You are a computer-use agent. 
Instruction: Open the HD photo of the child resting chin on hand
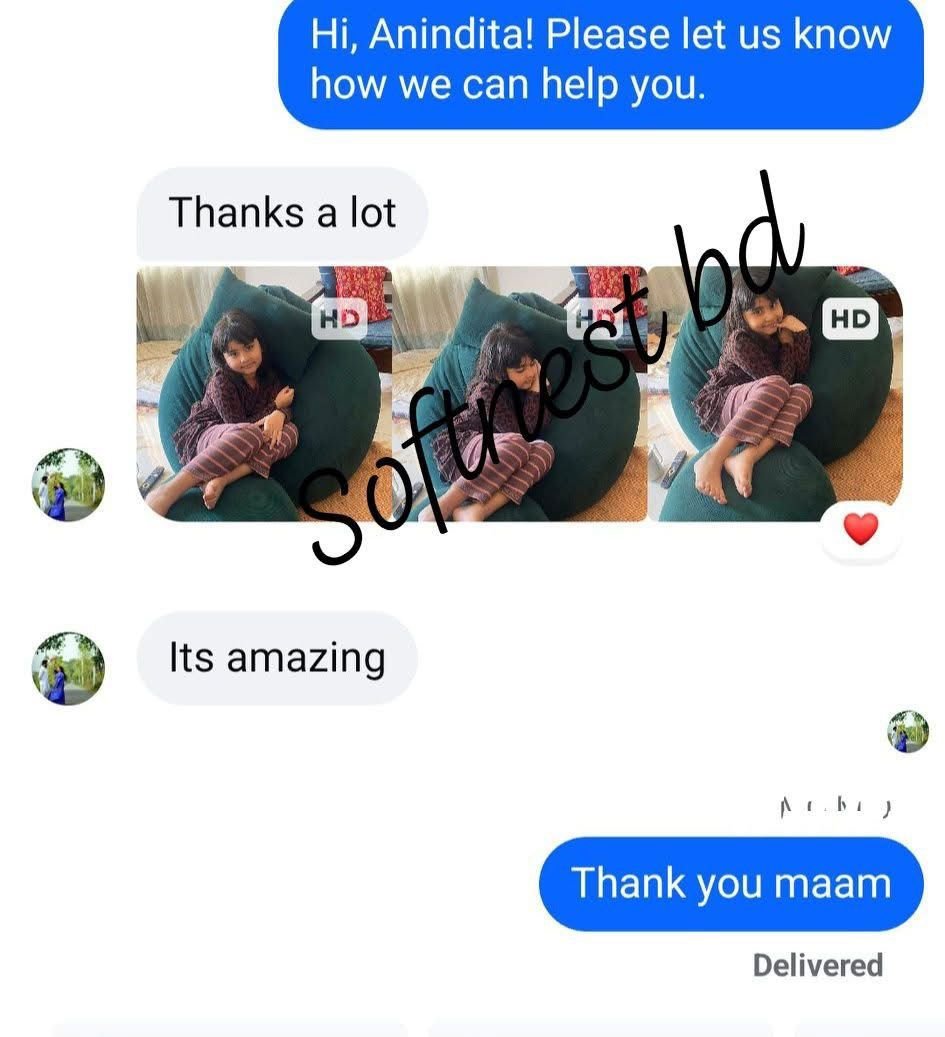pyautogui.click(x=775, y=394)
